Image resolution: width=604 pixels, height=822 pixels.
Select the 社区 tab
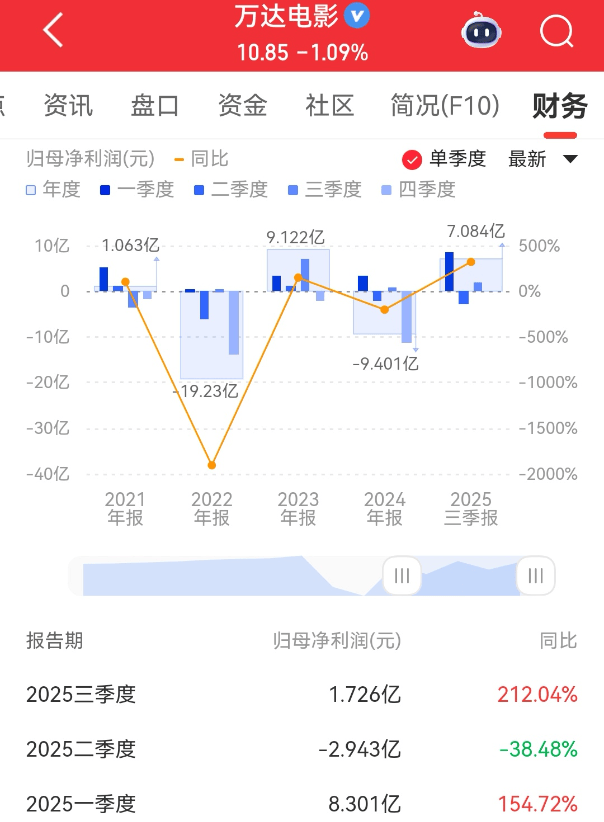click(x=330, y=105)
